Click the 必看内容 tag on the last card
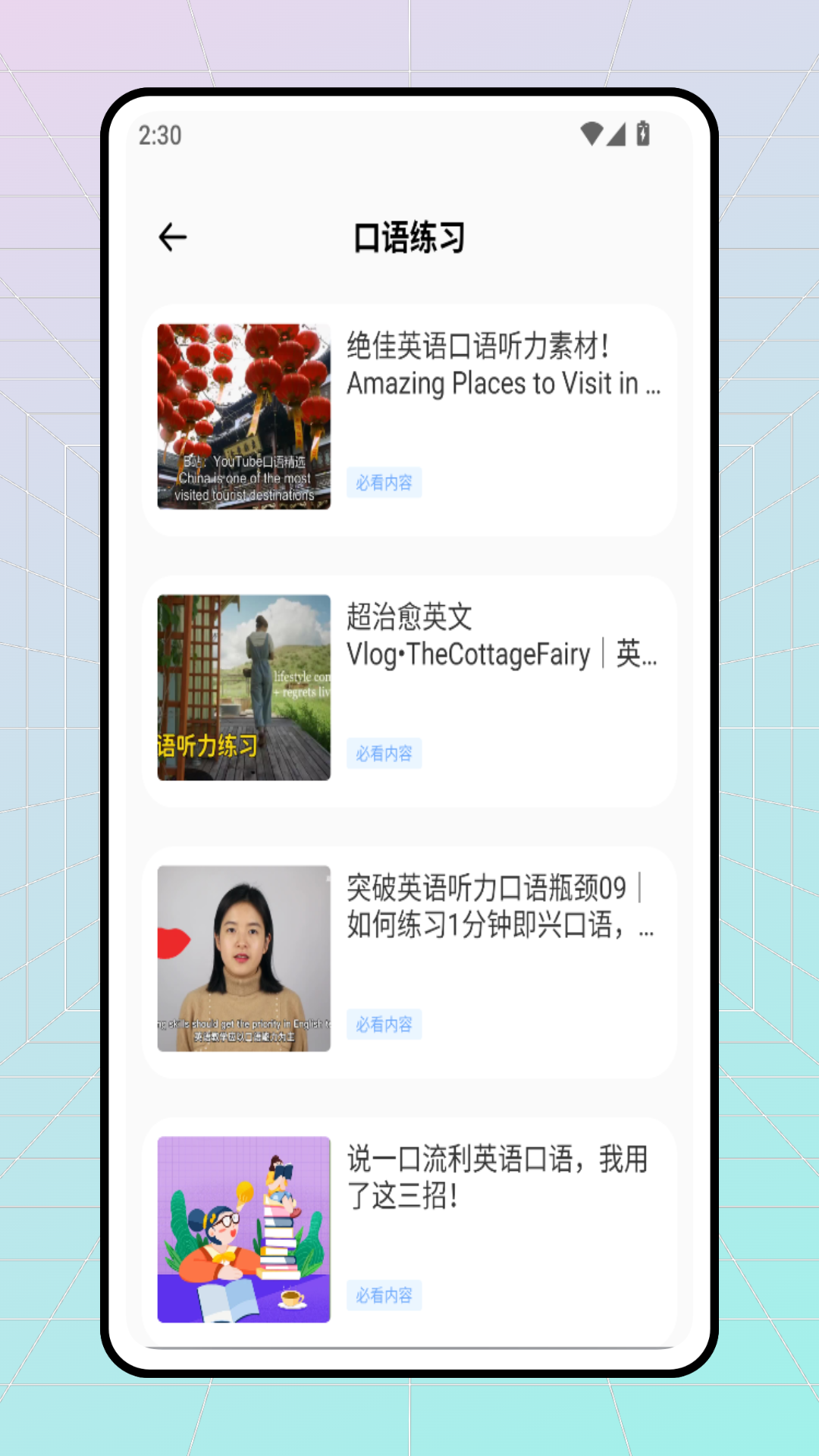Screen dimensions: 819x1456 coord(384,1295)
